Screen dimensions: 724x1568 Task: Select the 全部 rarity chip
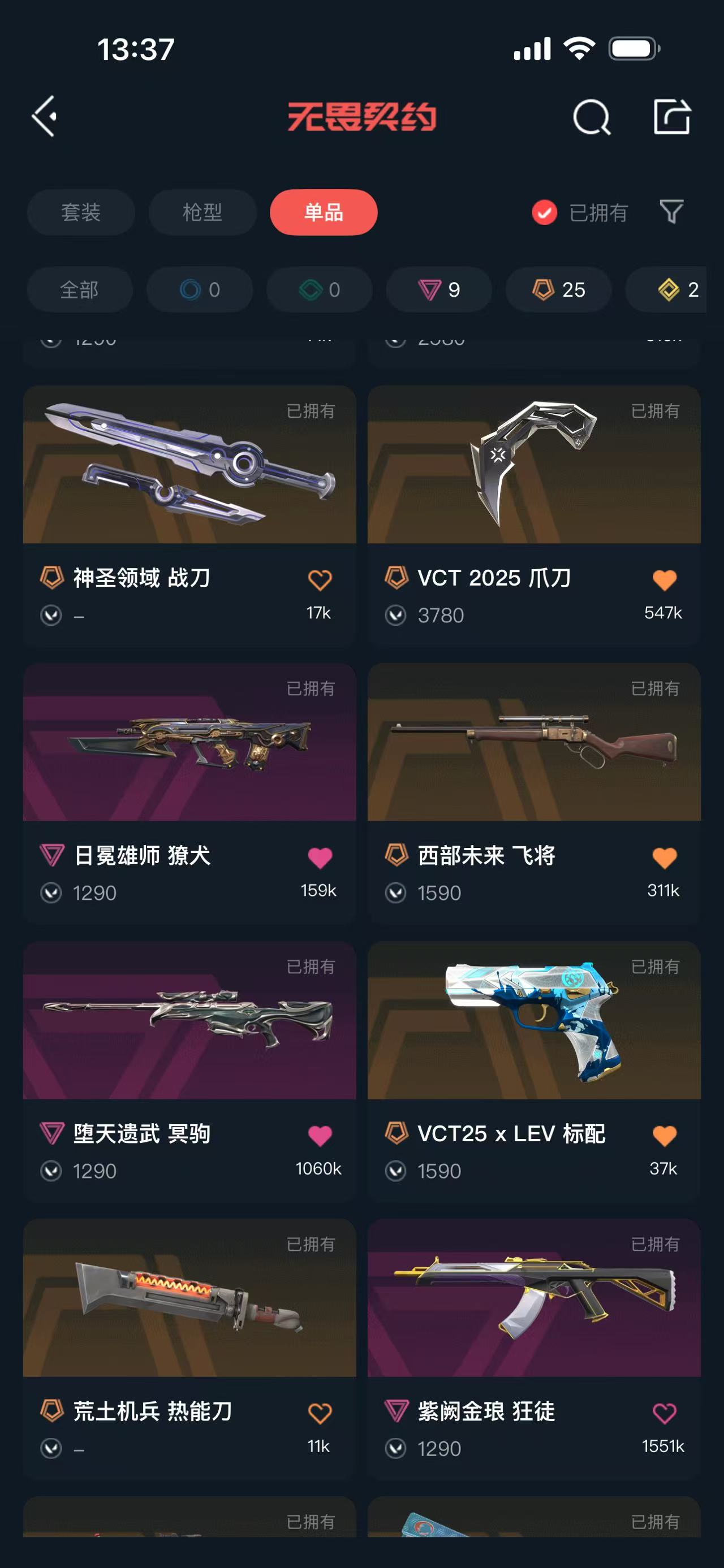[79, 290]
